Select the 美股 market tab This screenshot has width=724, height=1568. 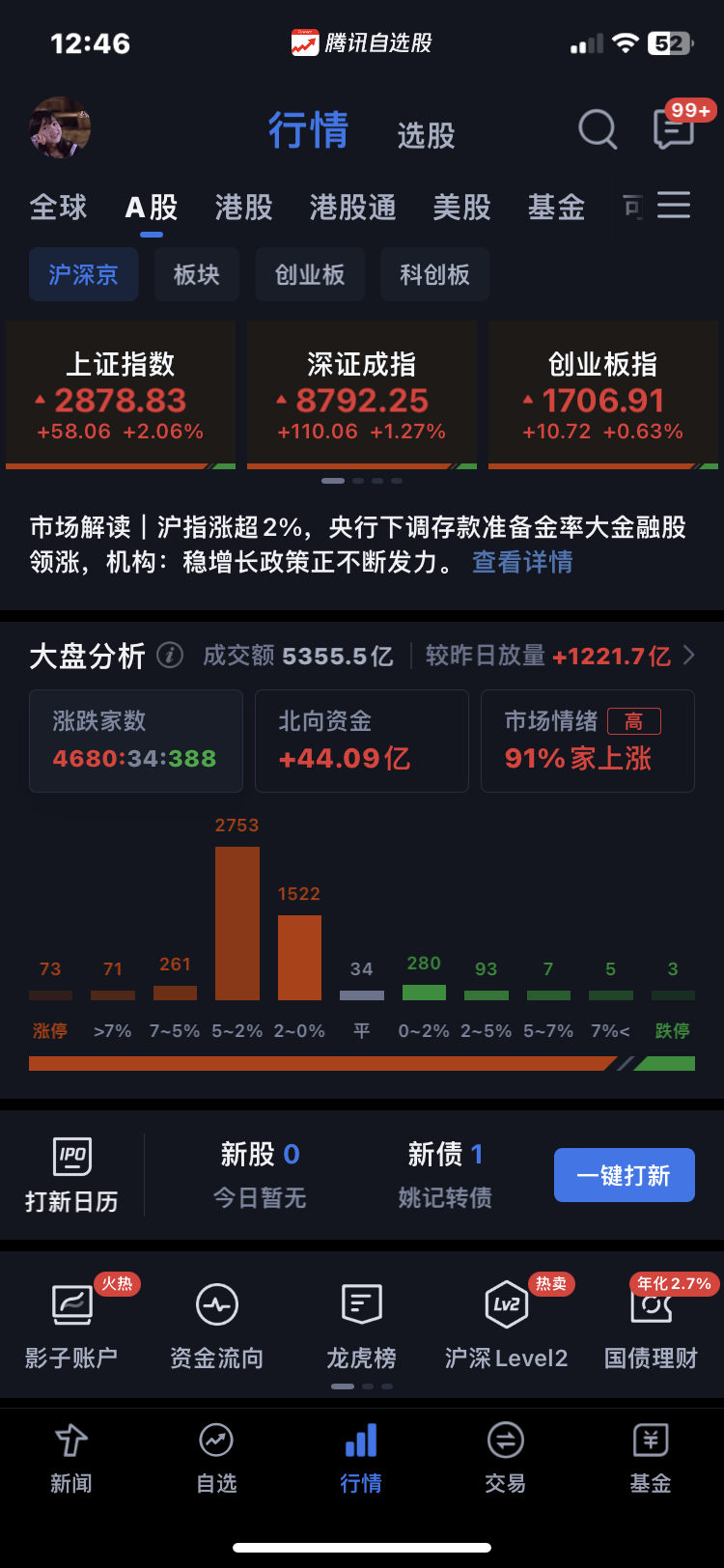(x=461, y=207)
